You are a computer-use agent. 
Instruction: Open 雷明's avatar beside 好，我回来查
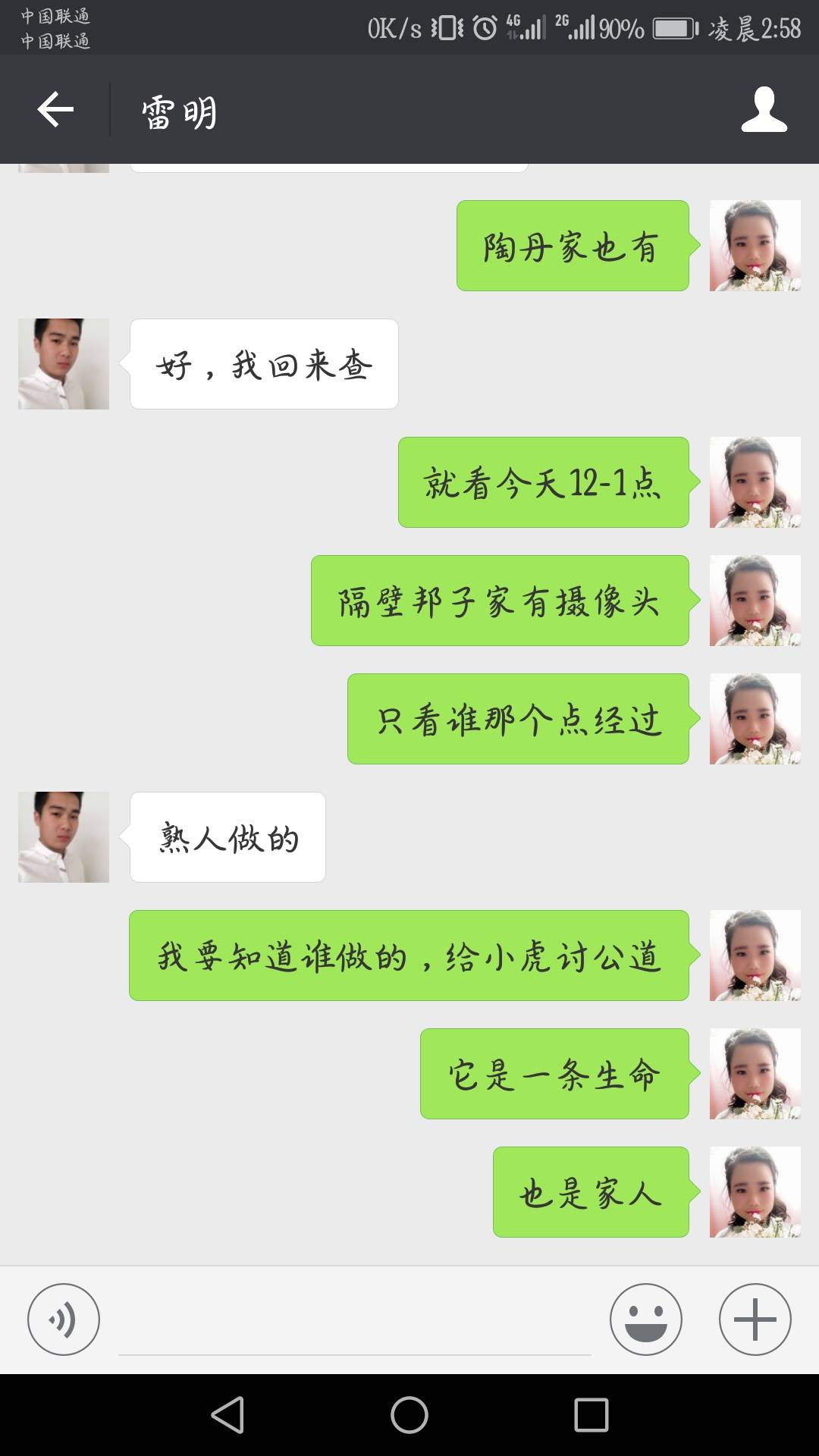(x=64, y=364)
